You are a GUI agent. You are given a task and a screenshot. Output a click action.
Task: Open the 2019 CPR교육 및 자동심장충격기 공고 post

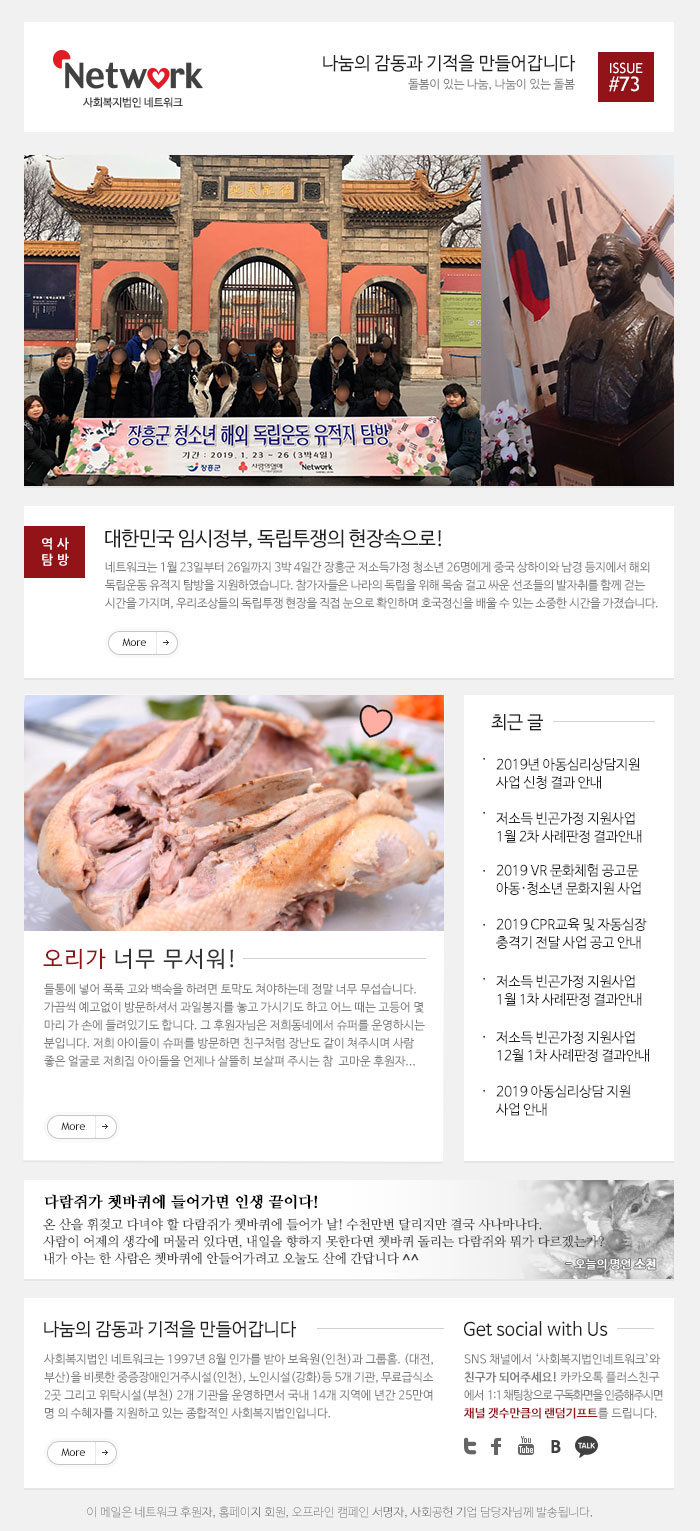570,933
